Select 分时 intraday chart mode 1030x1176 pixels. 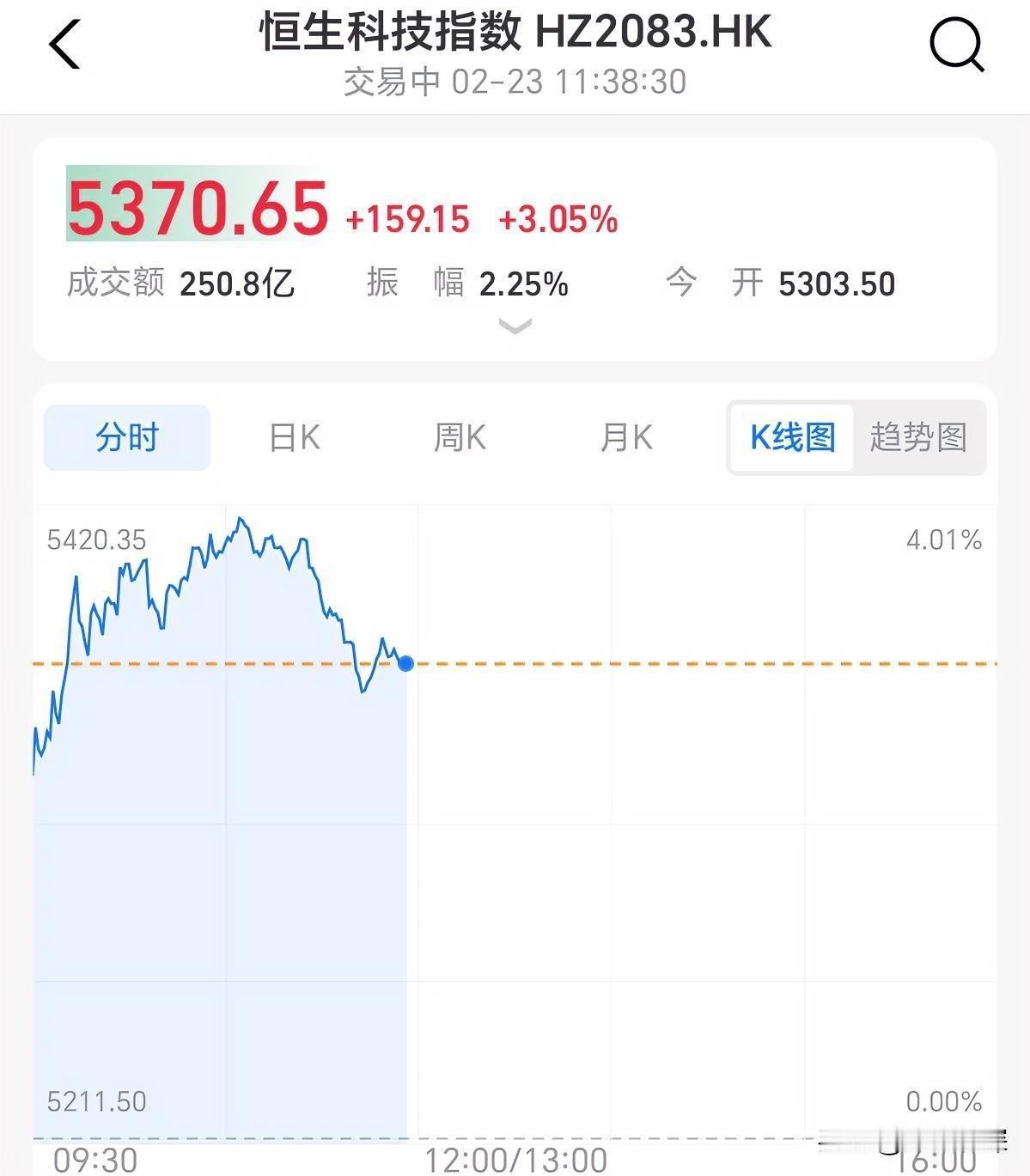point(126,437)
